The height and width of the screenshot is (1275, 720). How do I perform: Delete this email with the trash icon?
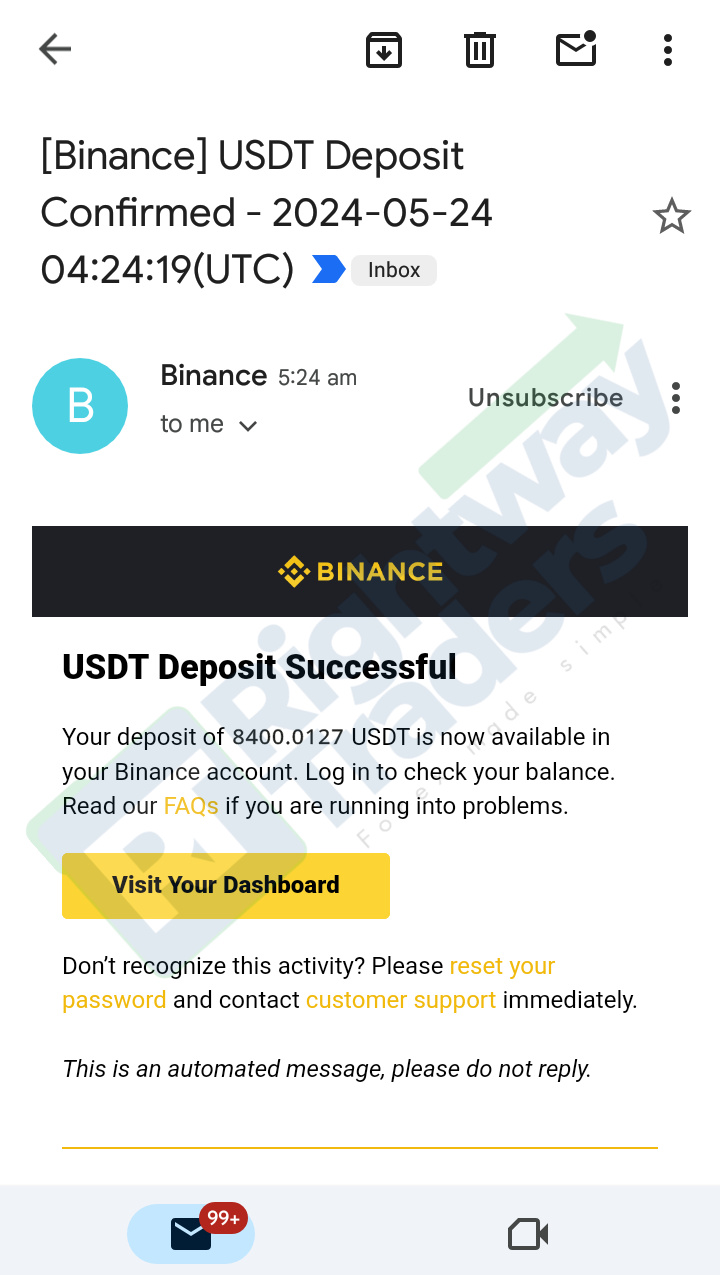click(x=480, y=49)
